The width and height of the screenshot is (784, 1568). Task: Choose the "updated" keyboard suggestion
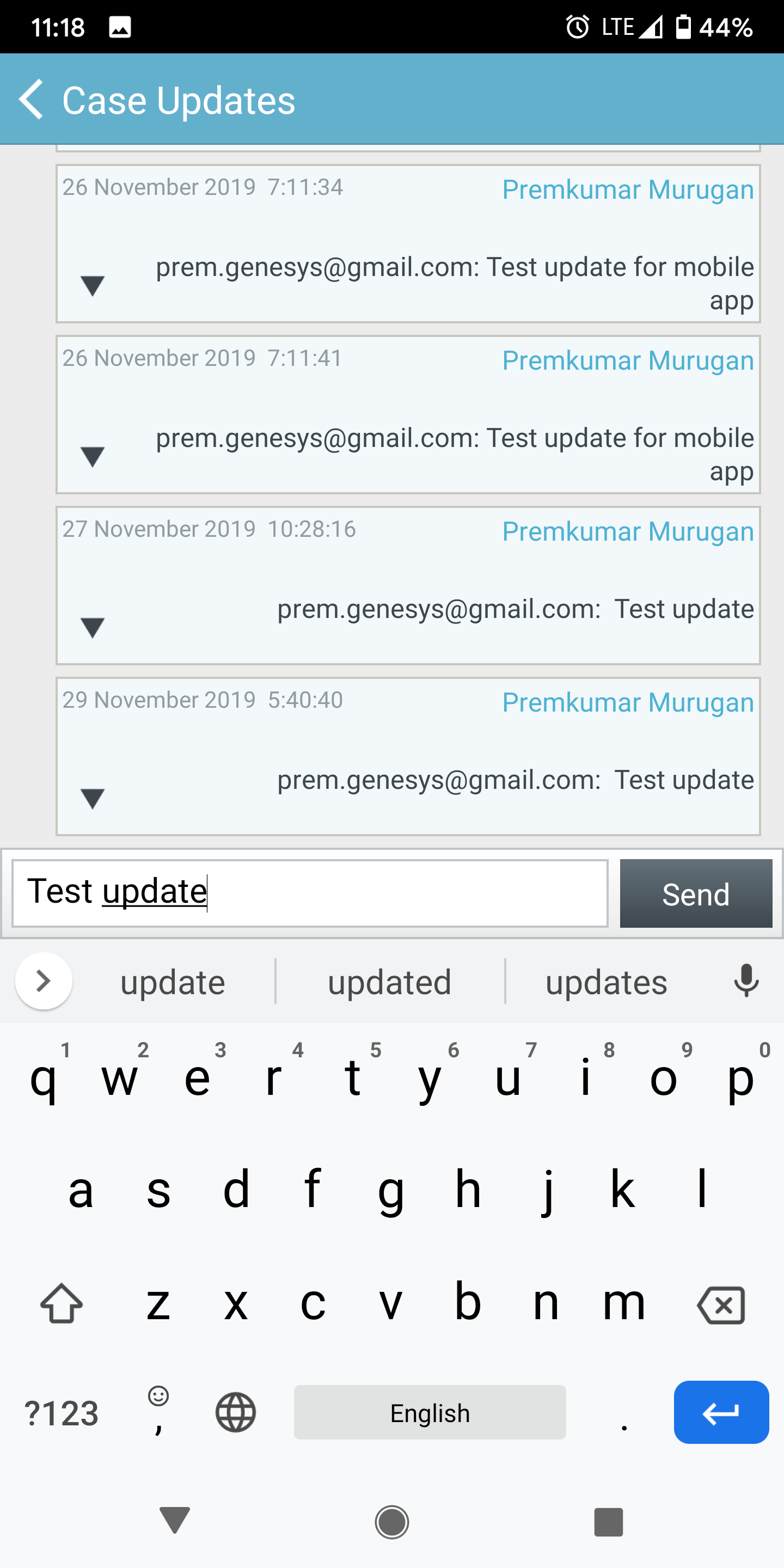(390, 982)
